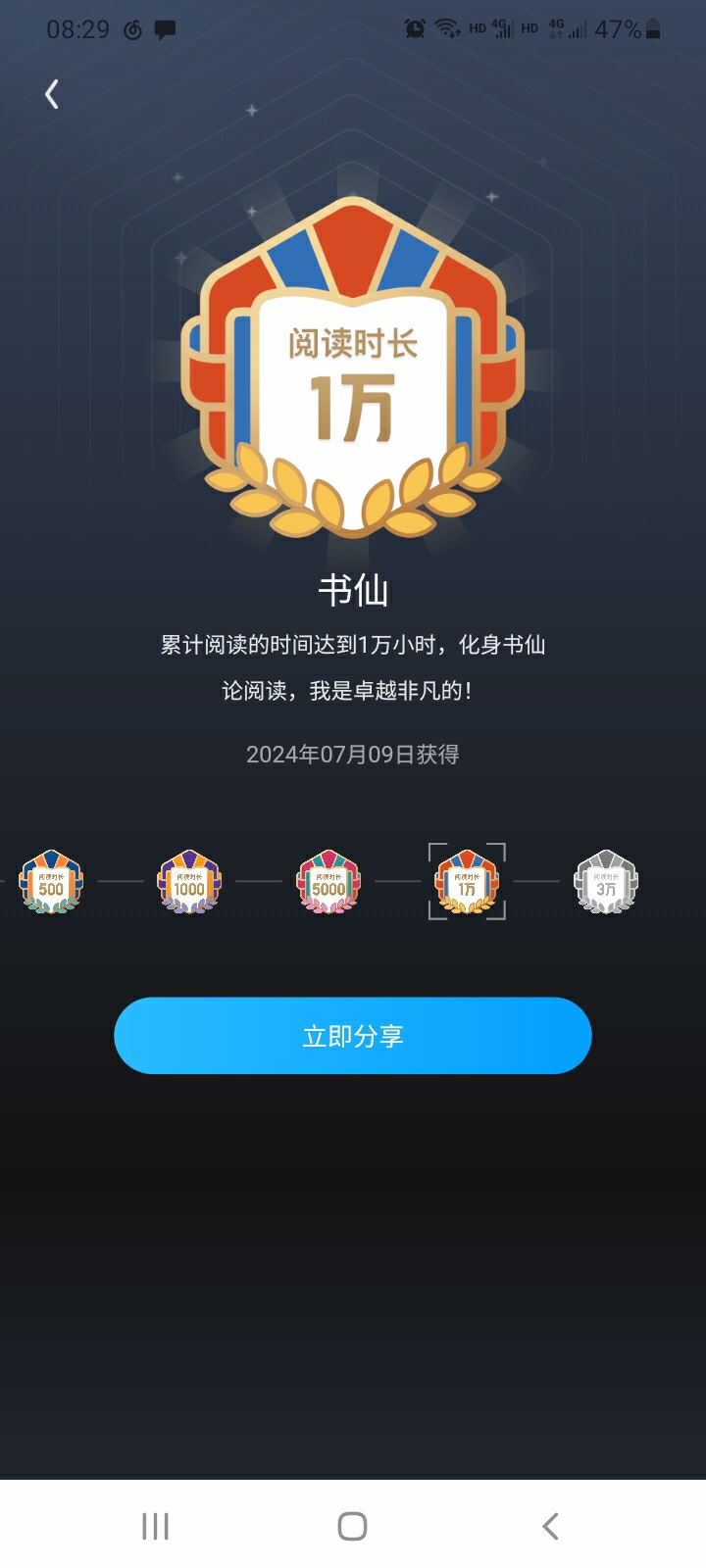Image resolution: width=706 pixels, height=1568 pixels.
Task: View the locked 3万 gray badge
Action: coord(606,882)
